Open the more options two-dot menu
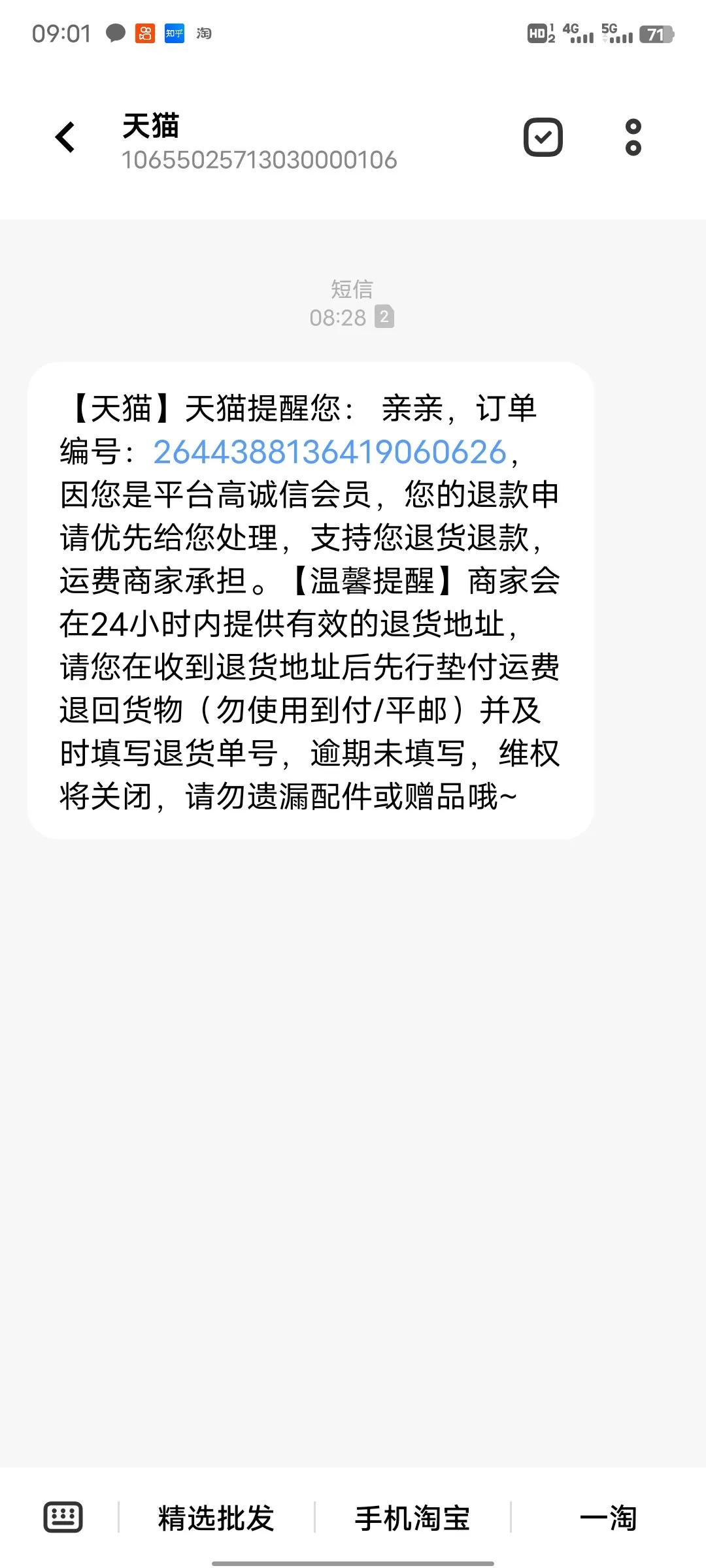The width and height of the screenshot is (706, 1568). click(x=631, y=137)
